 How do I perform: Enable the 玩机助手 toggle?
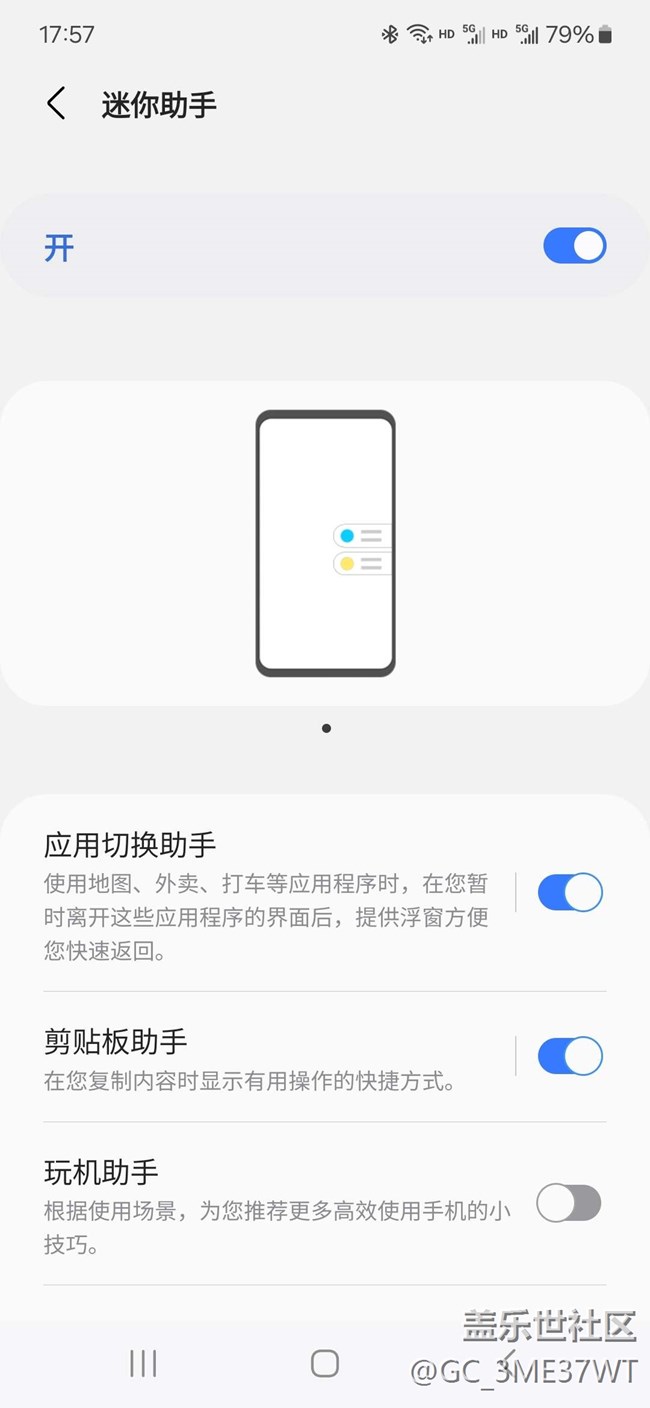(568, 1203)
